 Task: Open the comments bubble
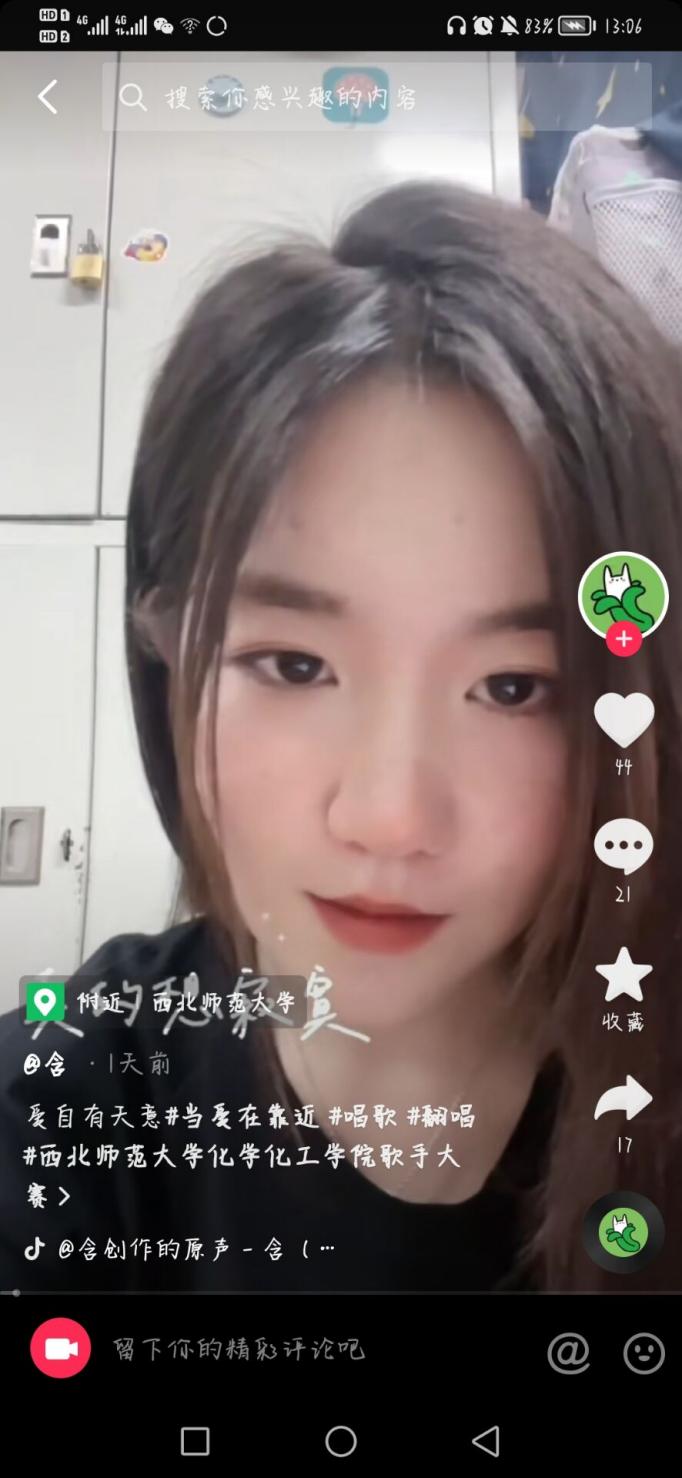(623, 848)
